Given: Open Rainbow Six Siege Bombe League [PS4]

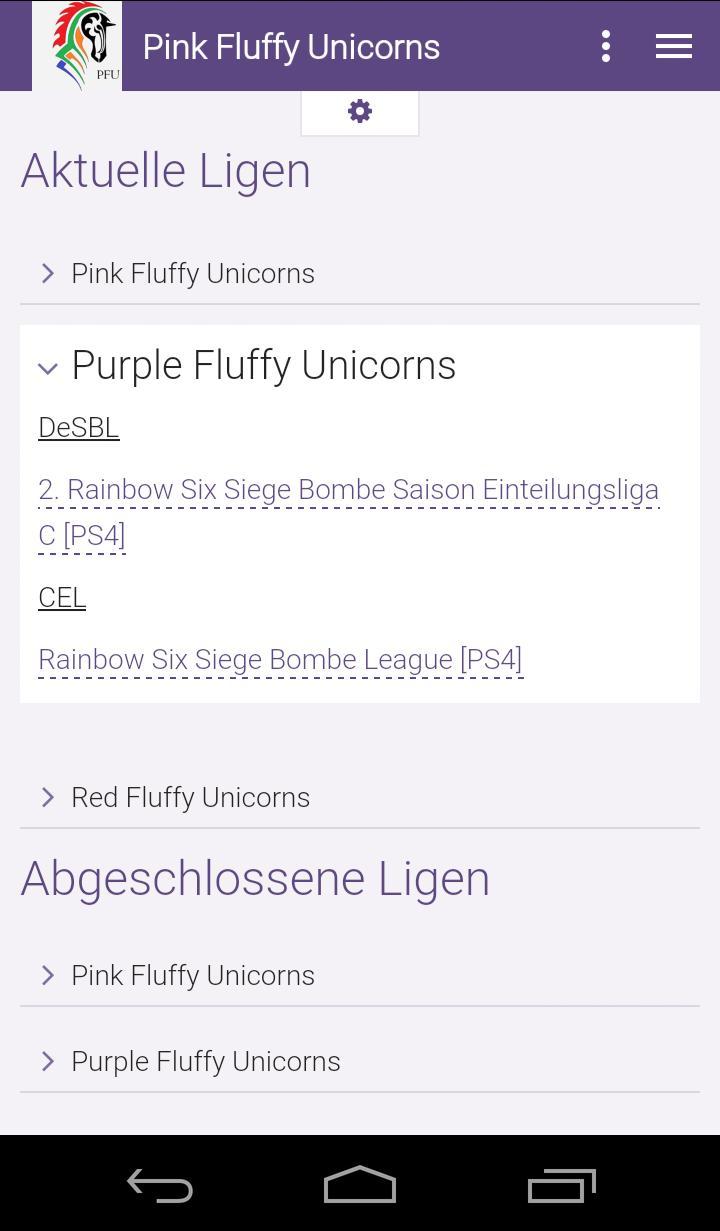Looking at the screenshot, I should [280, 659].
